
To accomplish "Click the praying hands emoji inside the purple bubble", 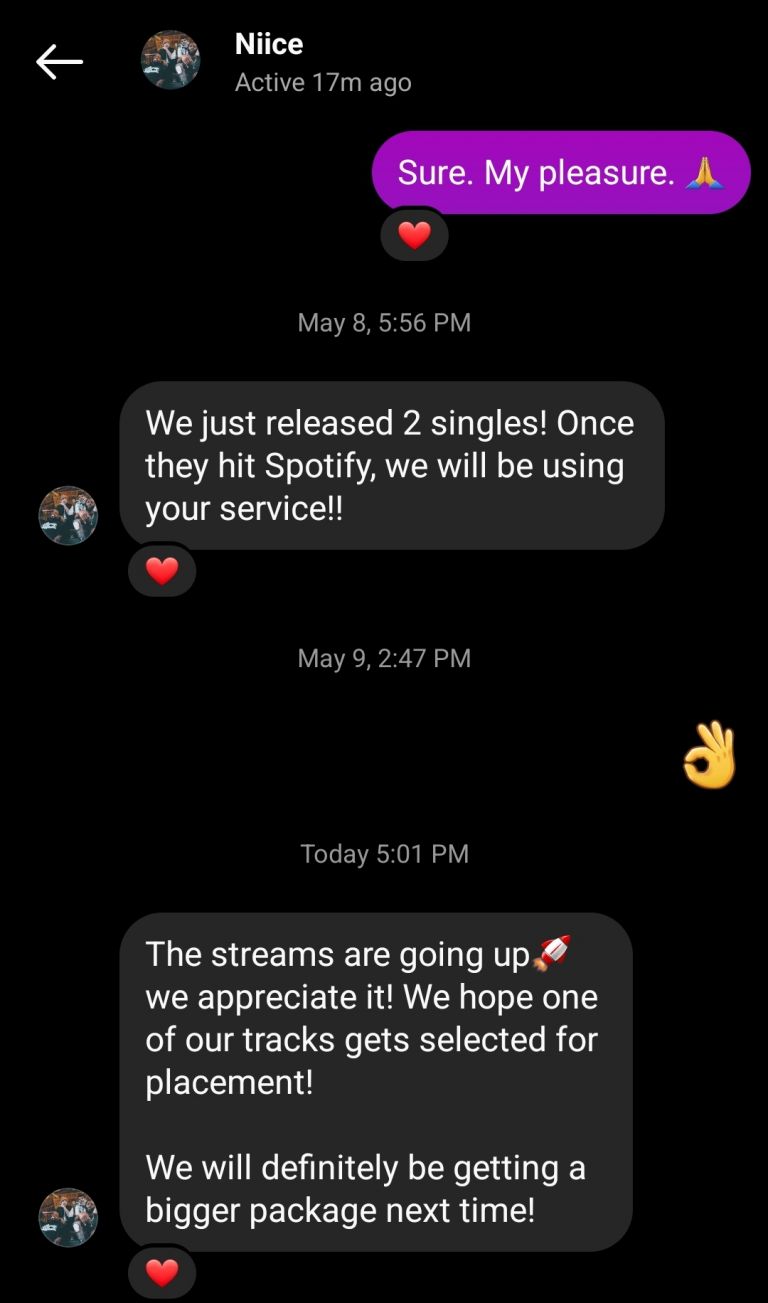I will [706, 172].
